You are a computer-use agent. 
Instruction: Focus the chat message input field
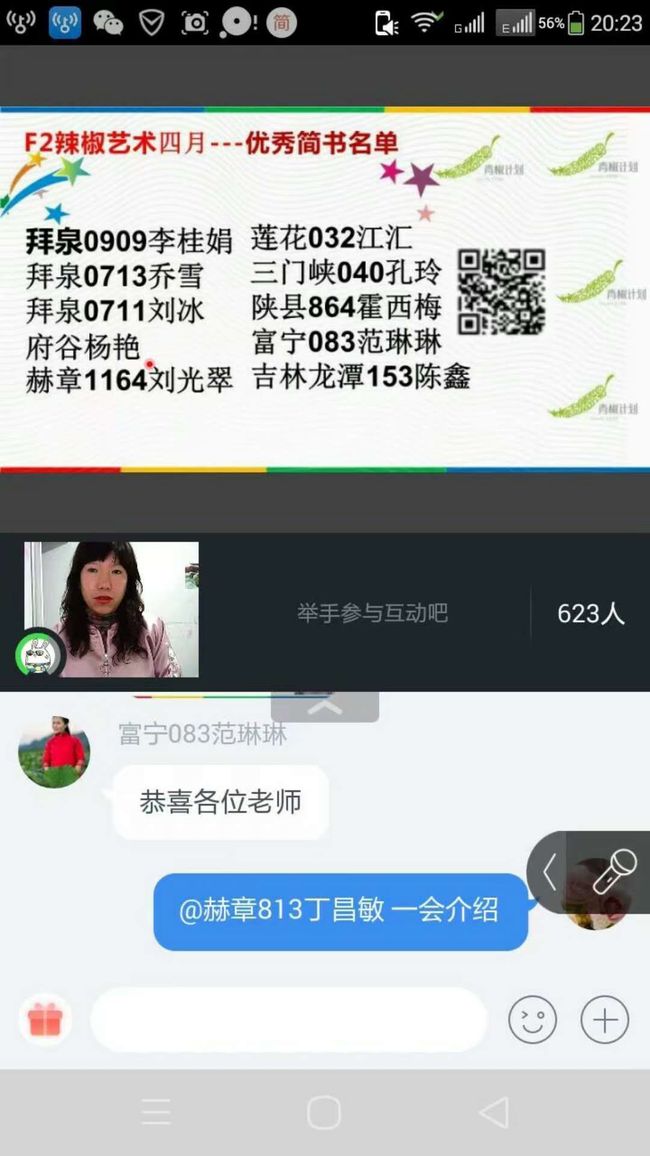(x=289, y=1020)
